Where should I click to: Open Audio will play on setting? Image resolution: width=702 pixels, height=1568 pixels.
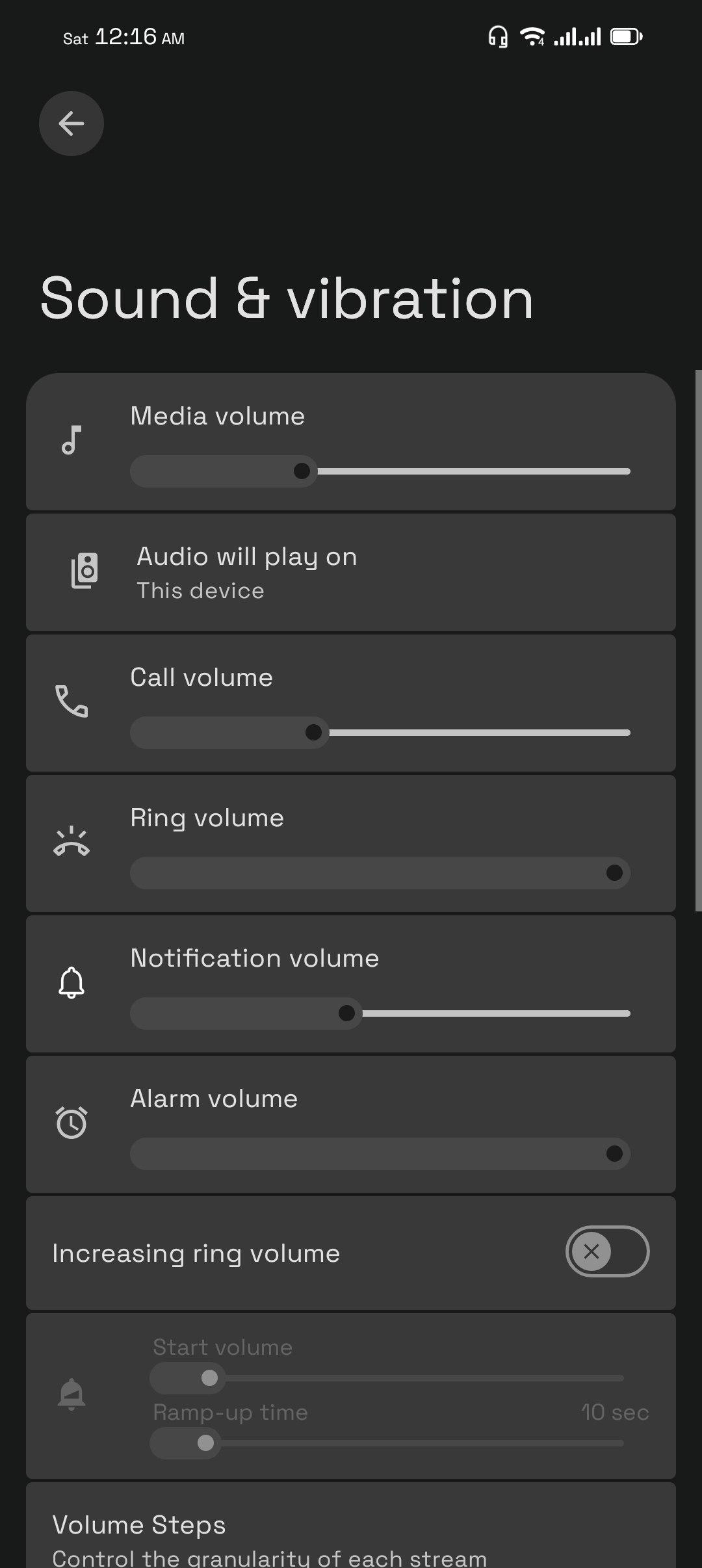[x=351, y=573]
